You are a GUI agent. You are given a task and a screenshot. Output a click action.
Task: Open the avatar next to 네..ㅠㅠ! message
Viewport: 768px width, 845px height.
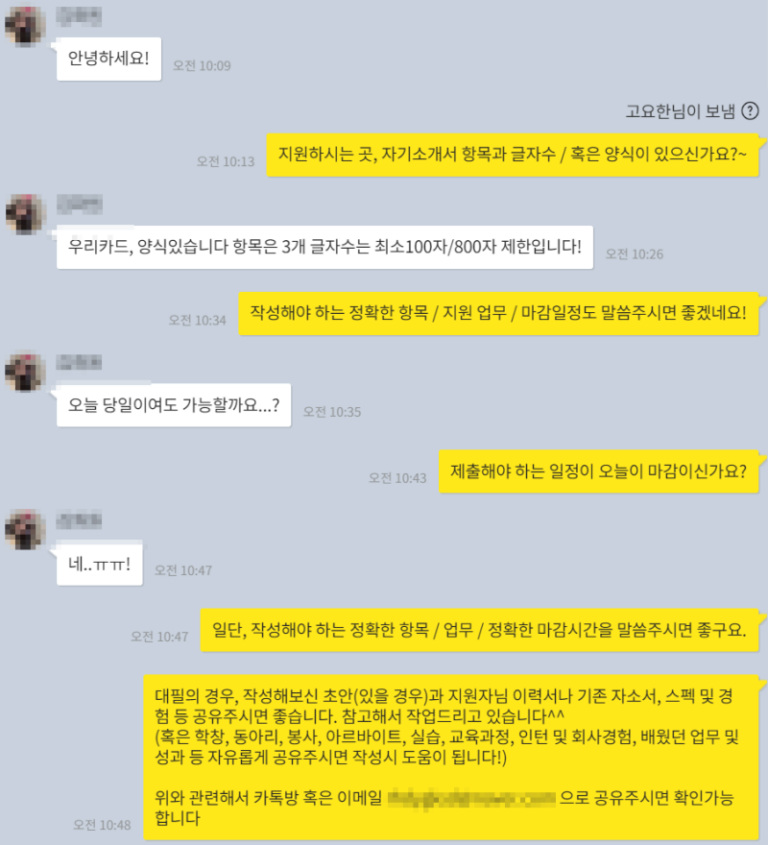[x=25, y=528]
